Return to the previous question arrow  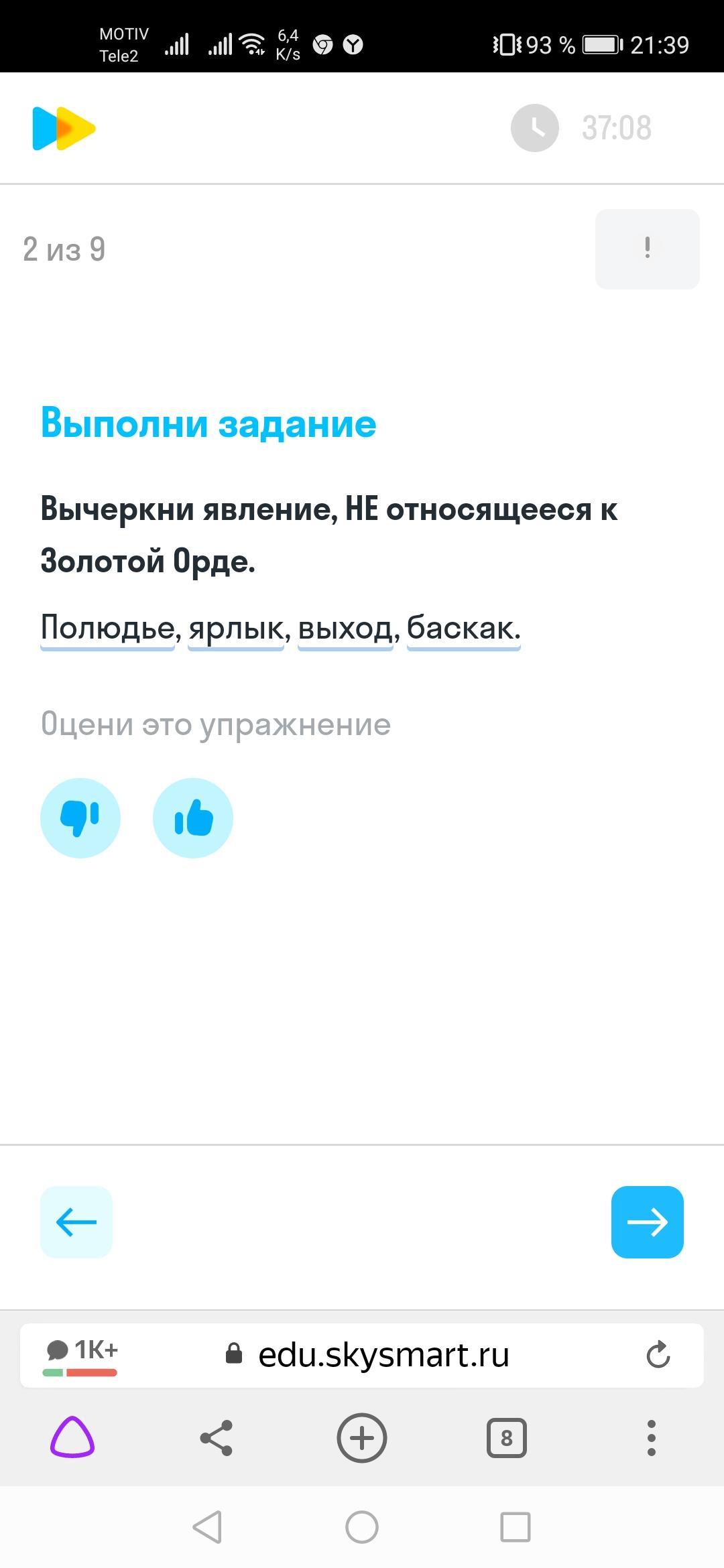click(x=76, y=1222)
